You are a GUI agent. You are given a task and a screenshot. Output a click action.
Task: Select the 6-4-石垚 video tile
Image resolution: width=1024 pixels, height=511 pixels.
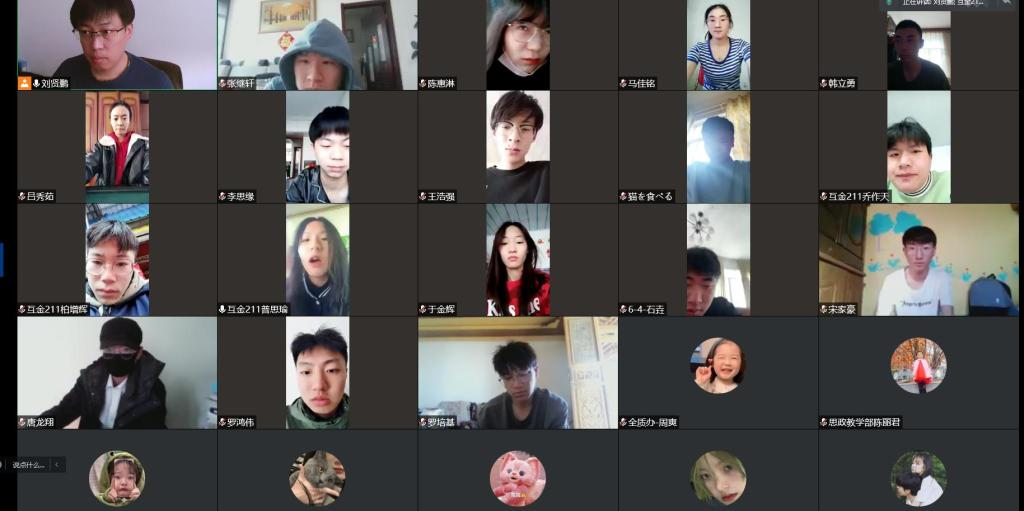tap(718, 260)
